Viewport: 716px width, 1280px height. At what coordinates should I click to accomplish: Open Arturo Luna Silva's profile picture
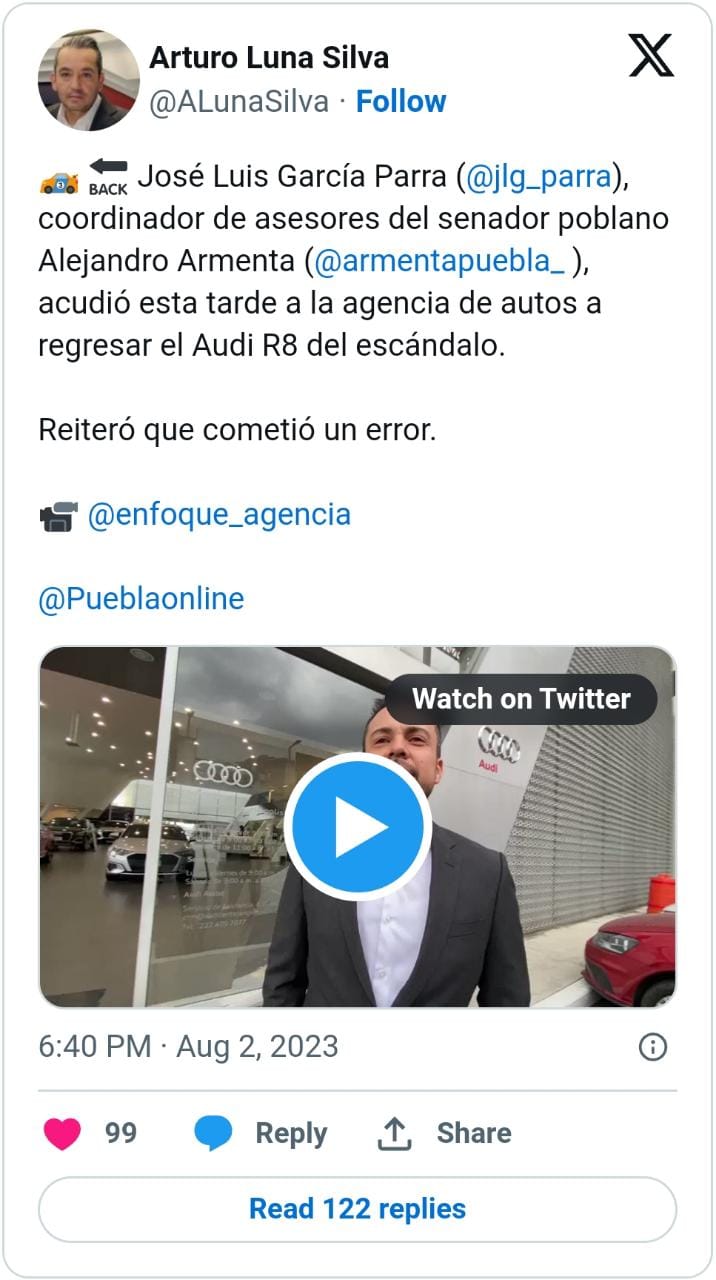[89, 80]
